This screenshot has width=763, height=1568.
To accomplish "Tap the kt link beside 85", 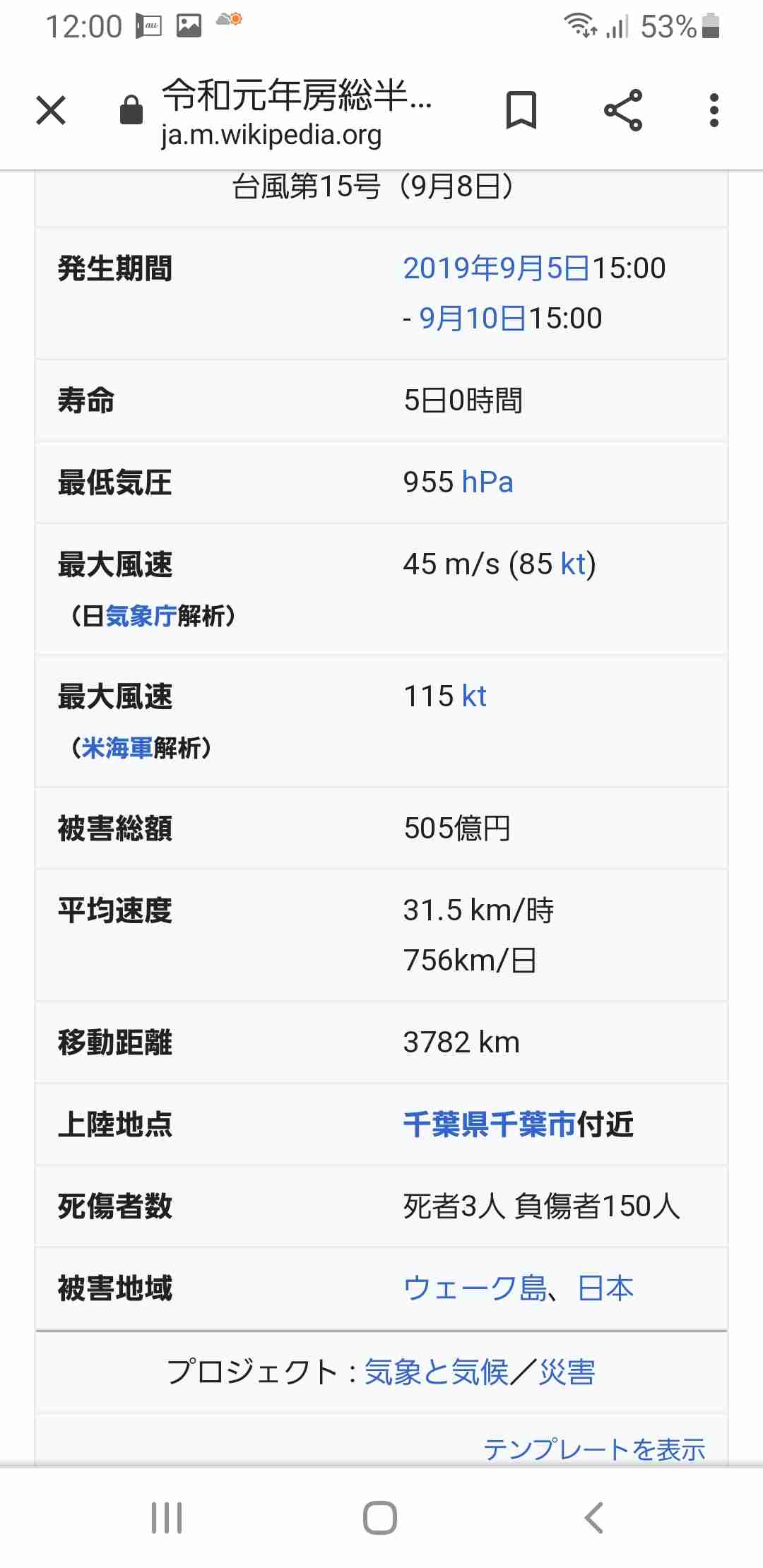I will click(x=575, y=564).
